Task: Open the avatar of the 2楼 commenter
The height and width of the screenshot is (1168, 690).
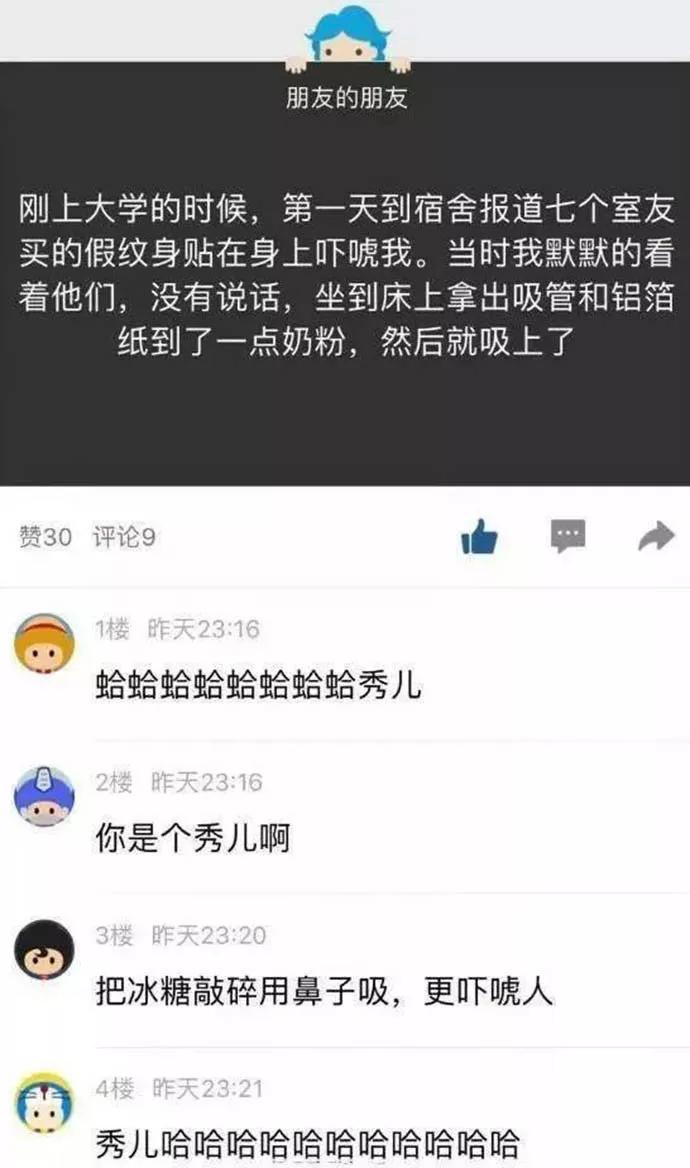Action: (x=45, y=796)
